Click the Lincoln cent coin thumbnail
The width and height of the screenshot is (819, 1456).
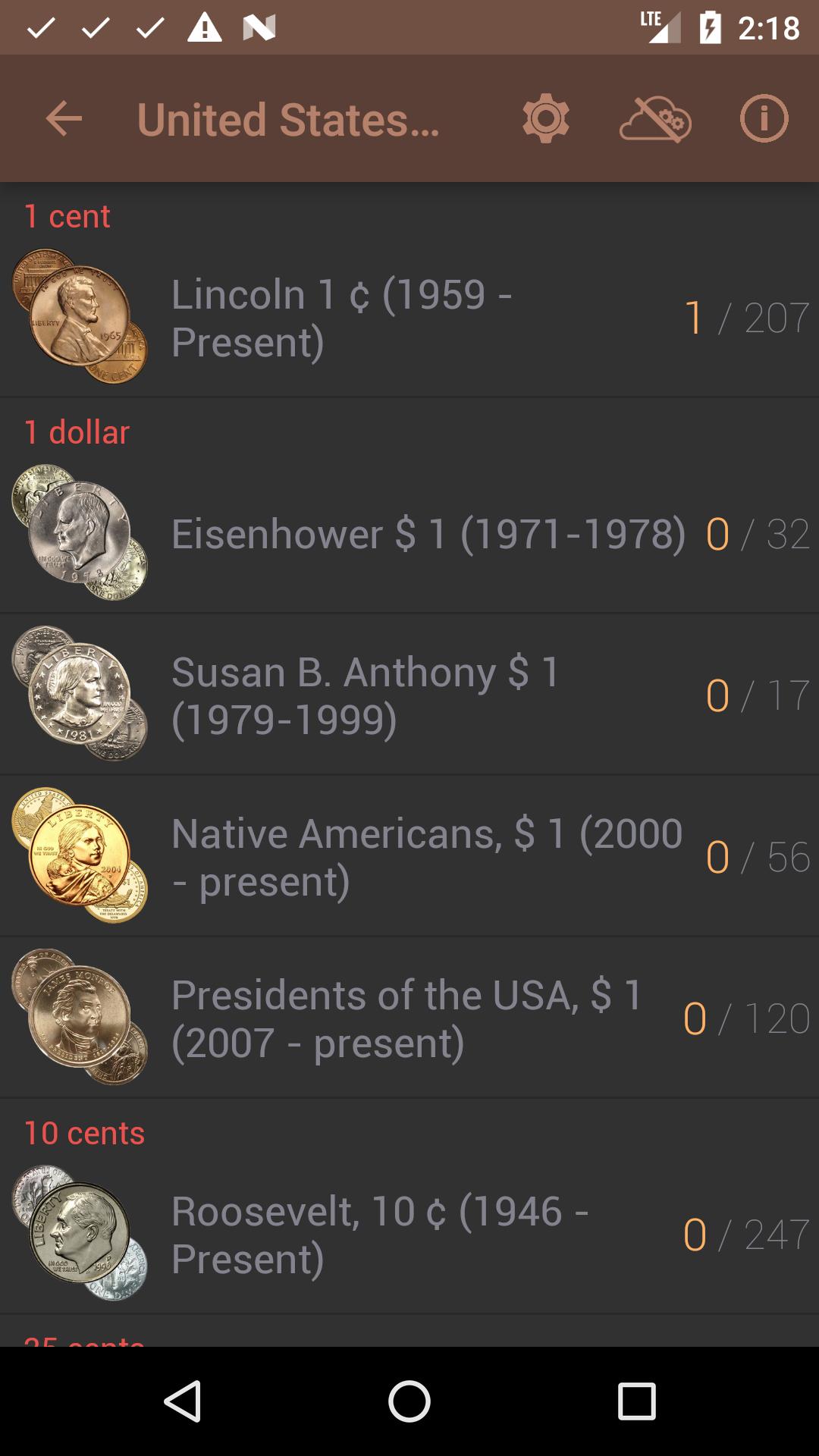point(80,315)
